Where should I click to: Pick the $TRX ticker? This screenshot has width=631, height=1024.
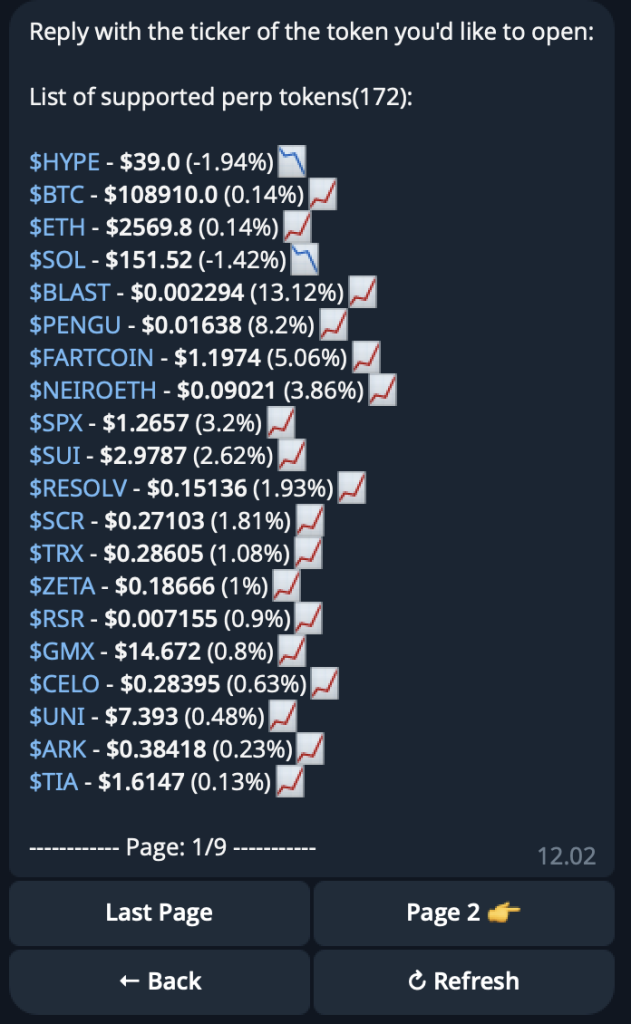(57, 553)
